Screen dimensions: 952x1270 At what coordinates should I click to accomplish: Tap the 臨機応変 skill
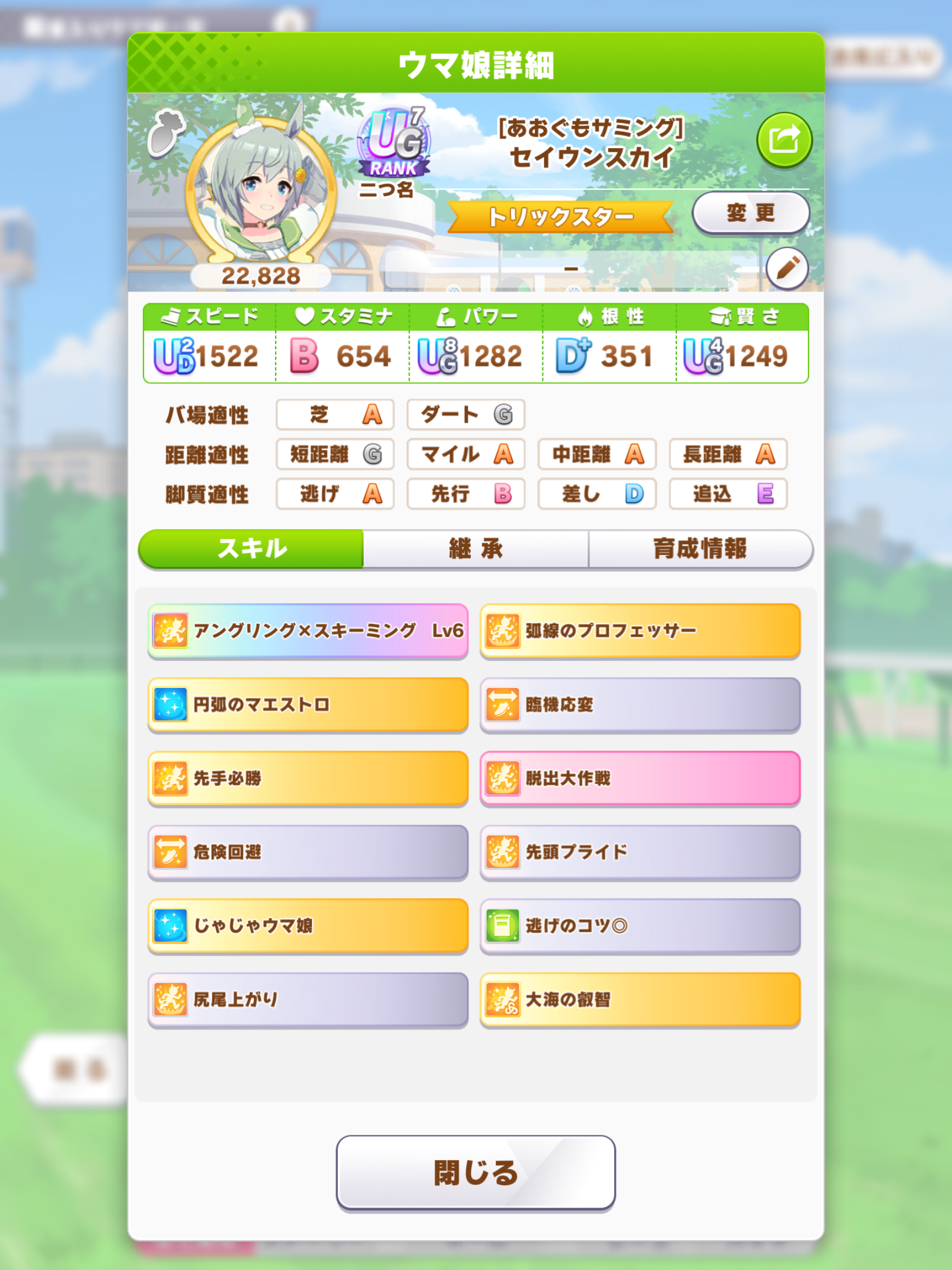point(640,704)
